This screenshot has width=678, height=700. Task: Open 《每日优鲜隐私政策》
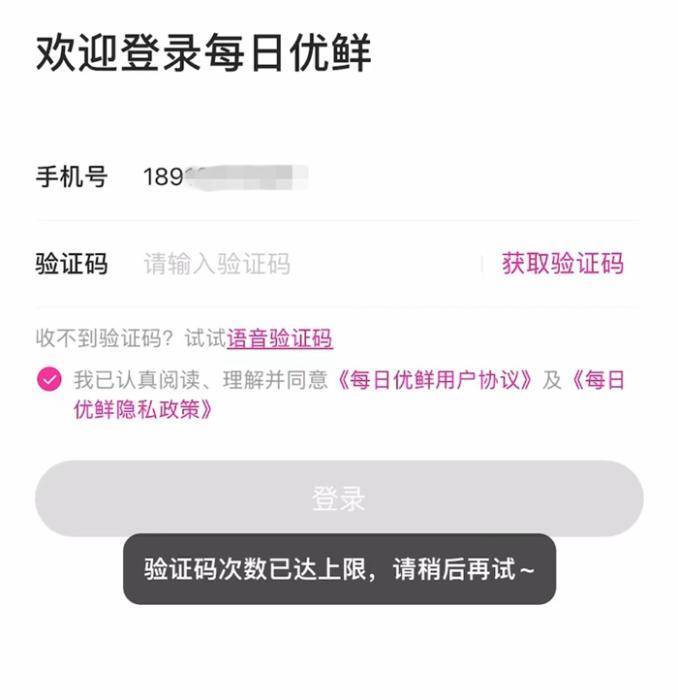(x=143, y=409)
